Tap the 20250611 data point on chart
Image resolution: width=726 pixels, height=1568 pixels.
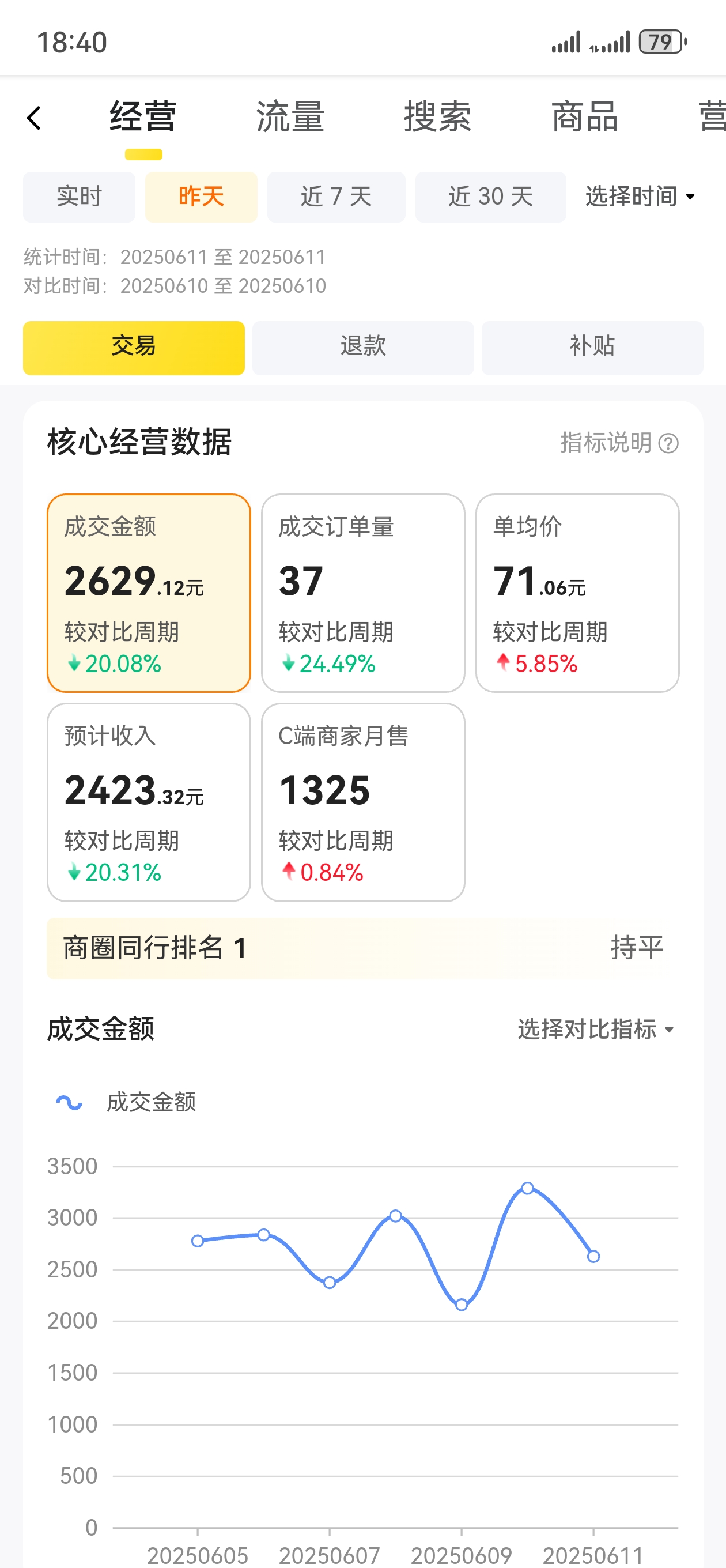tap(593, 1256)
